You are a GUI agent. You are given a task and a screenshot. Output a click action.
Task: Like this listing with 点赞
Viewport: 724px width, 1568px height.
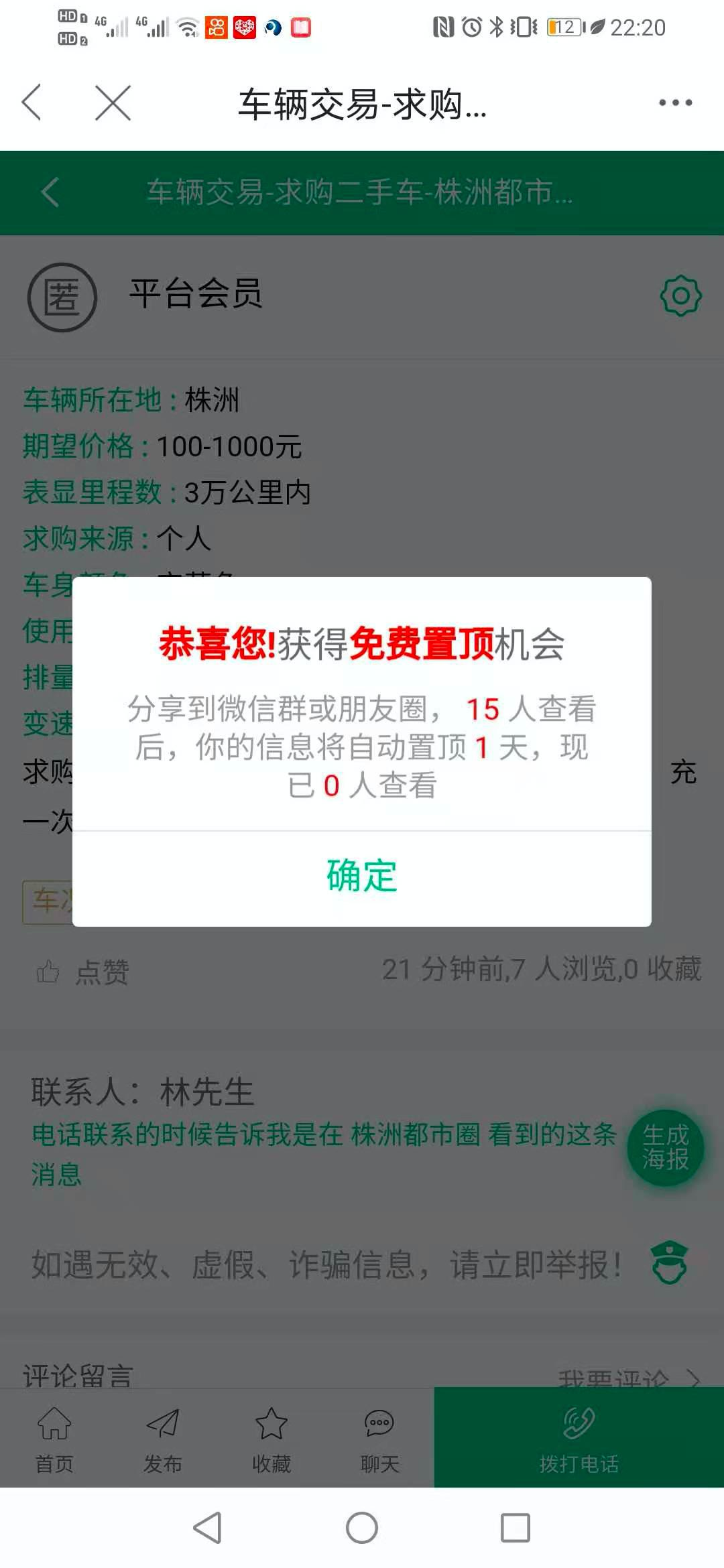[x=84, y=972]
